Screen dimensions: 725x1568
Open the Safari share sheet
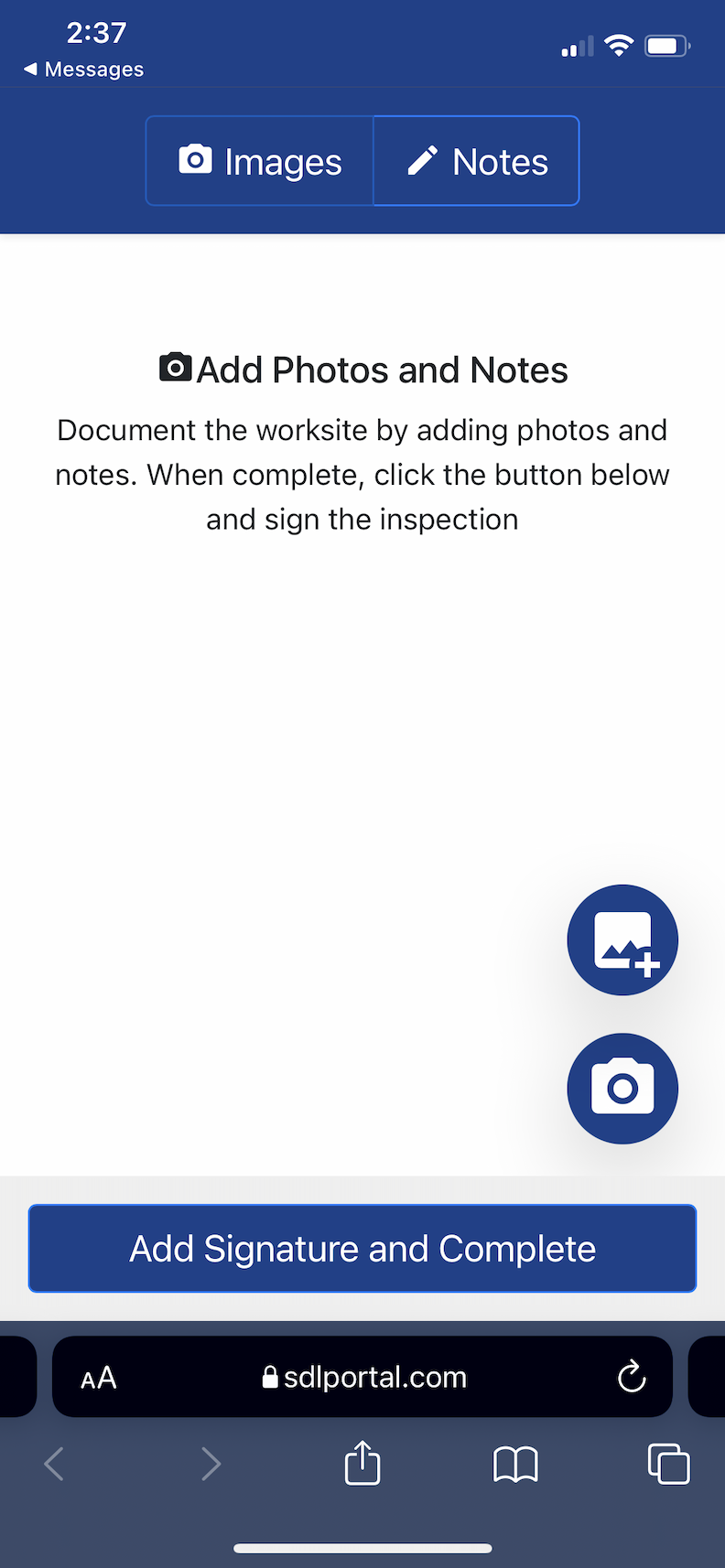(362, 1463)
